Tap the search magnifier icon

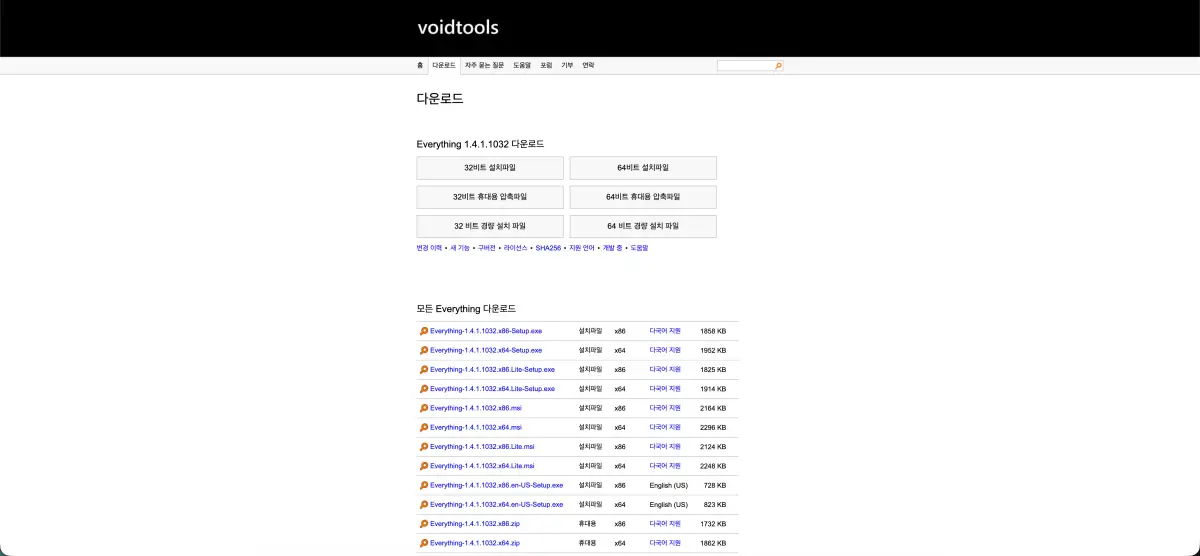pyautogui.click(x=779, y=66)
